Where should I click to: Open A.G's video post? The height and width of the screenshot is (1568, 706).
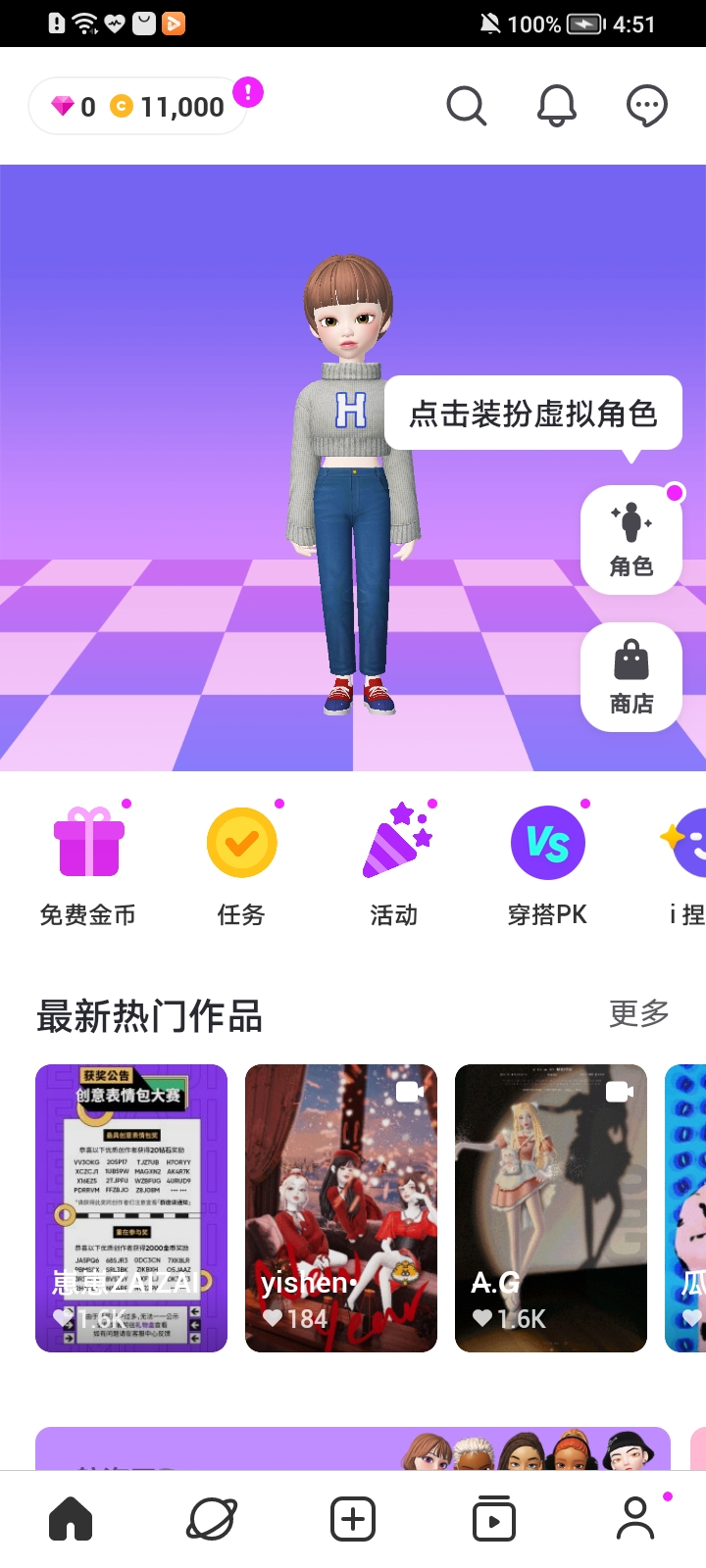coord(551,1207)
